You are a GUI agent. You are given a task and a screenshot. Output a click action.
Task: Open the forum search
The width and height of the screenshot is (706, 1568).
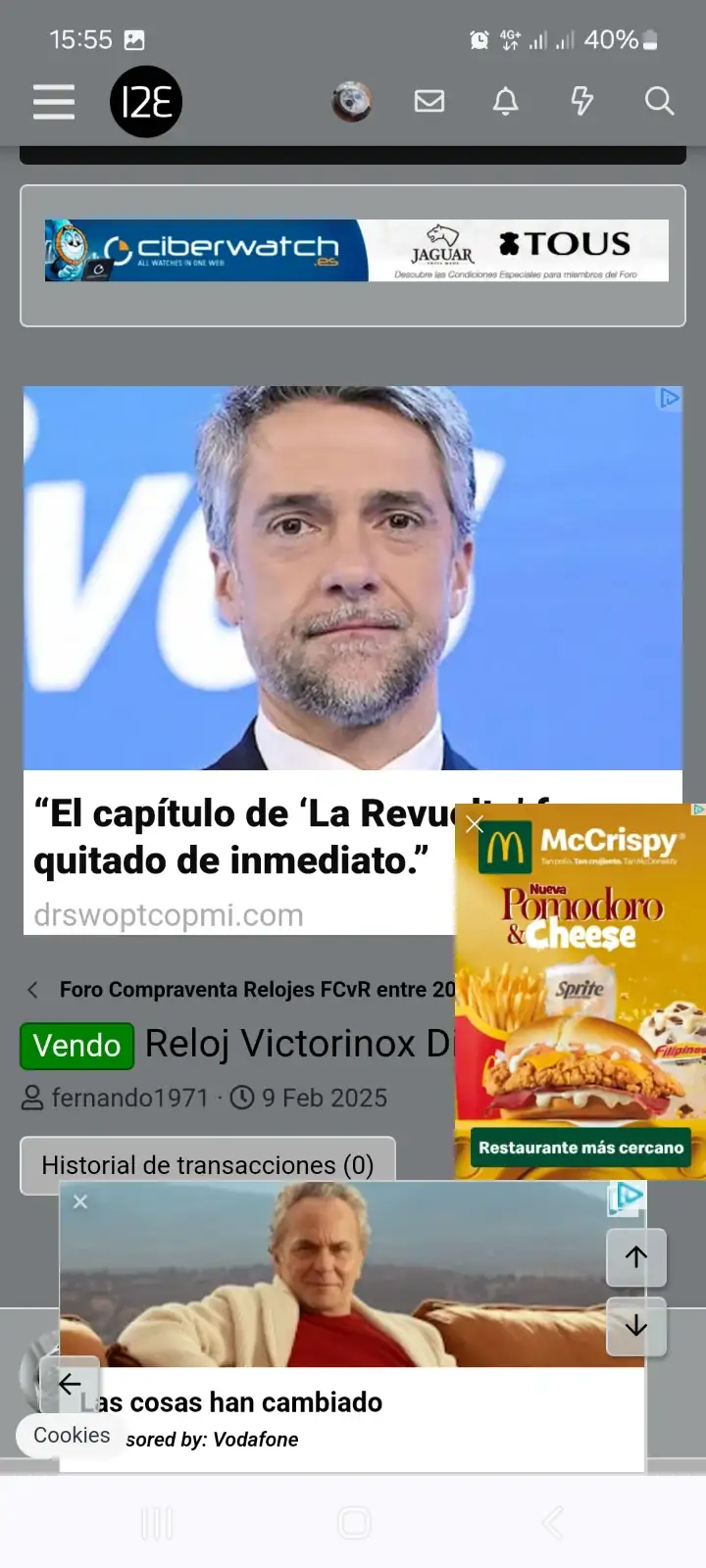[659, 101]
